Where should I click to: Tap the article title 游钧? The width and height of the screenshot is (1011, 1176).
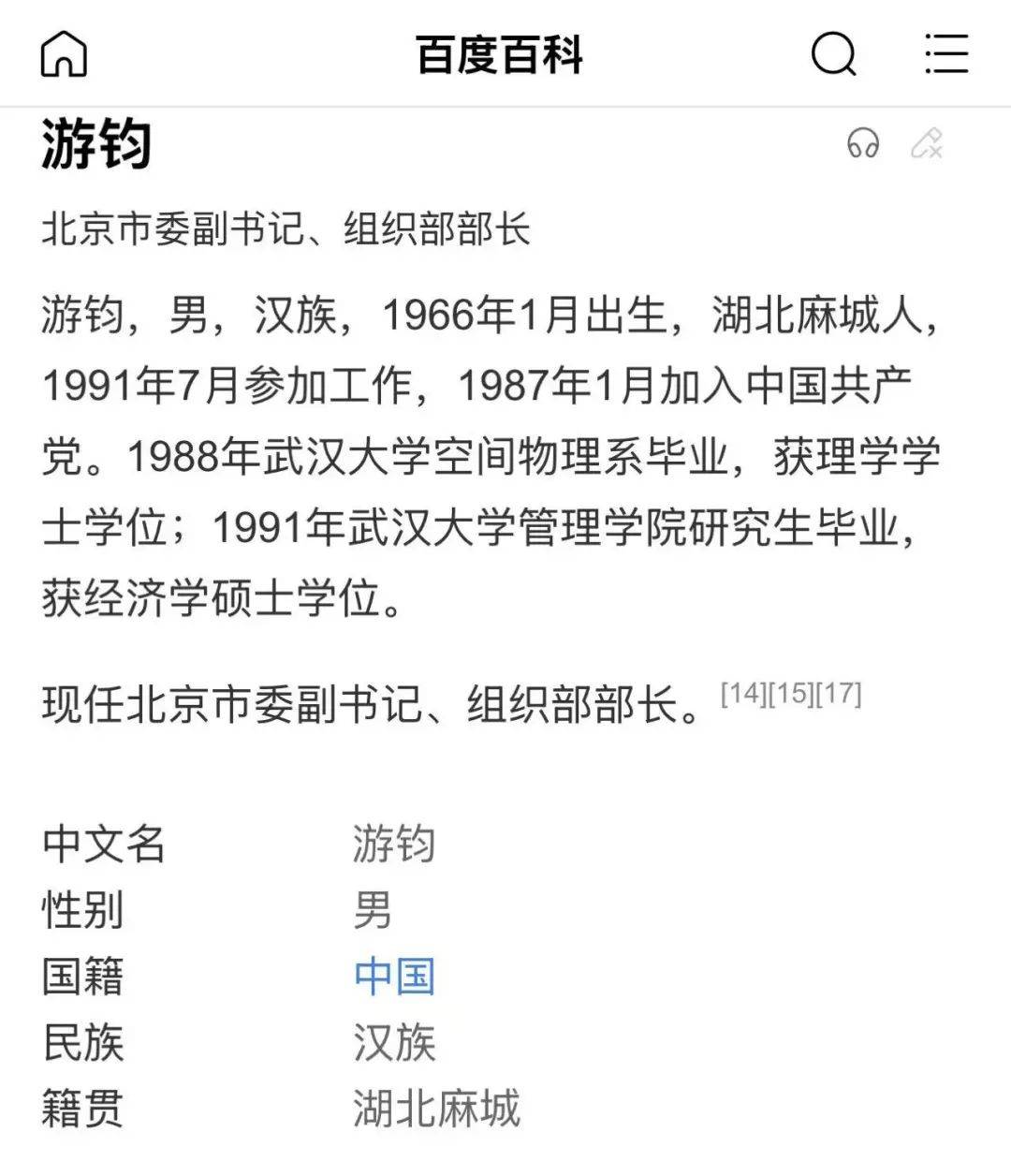click(x=94, y=145)
